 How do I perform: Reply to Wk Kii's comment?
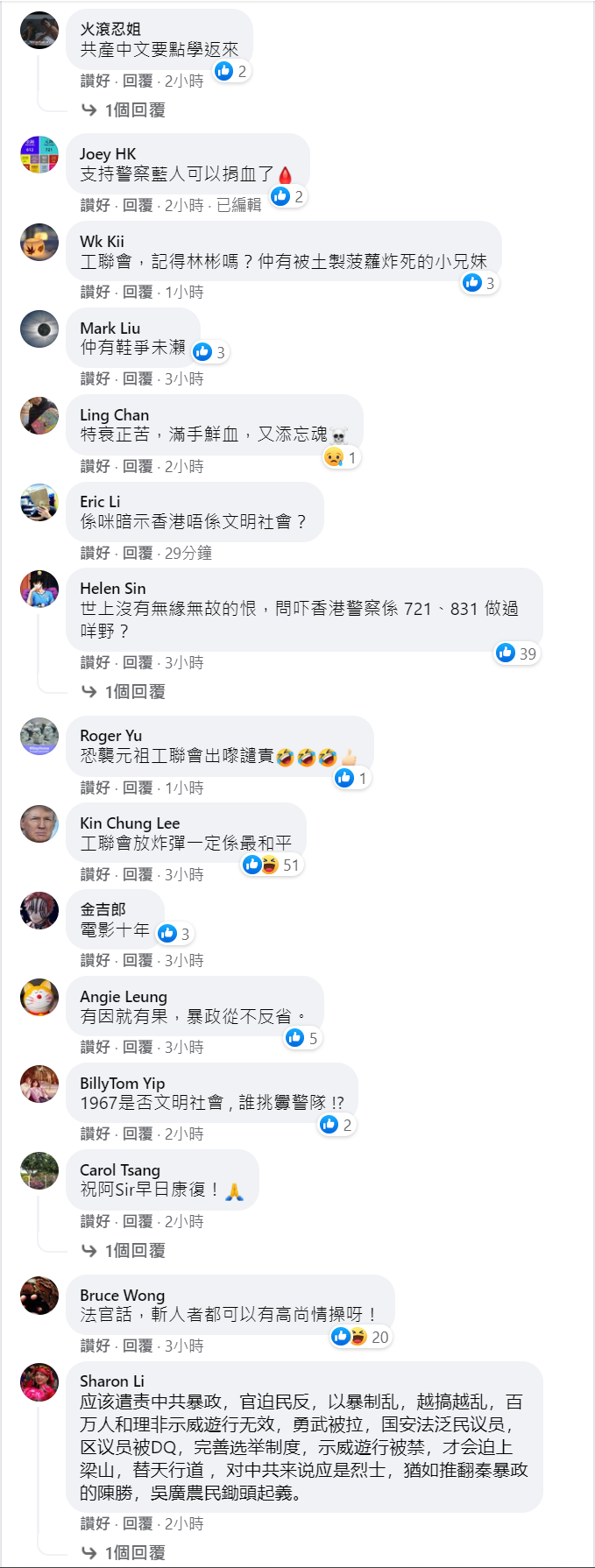click(138, 292)
